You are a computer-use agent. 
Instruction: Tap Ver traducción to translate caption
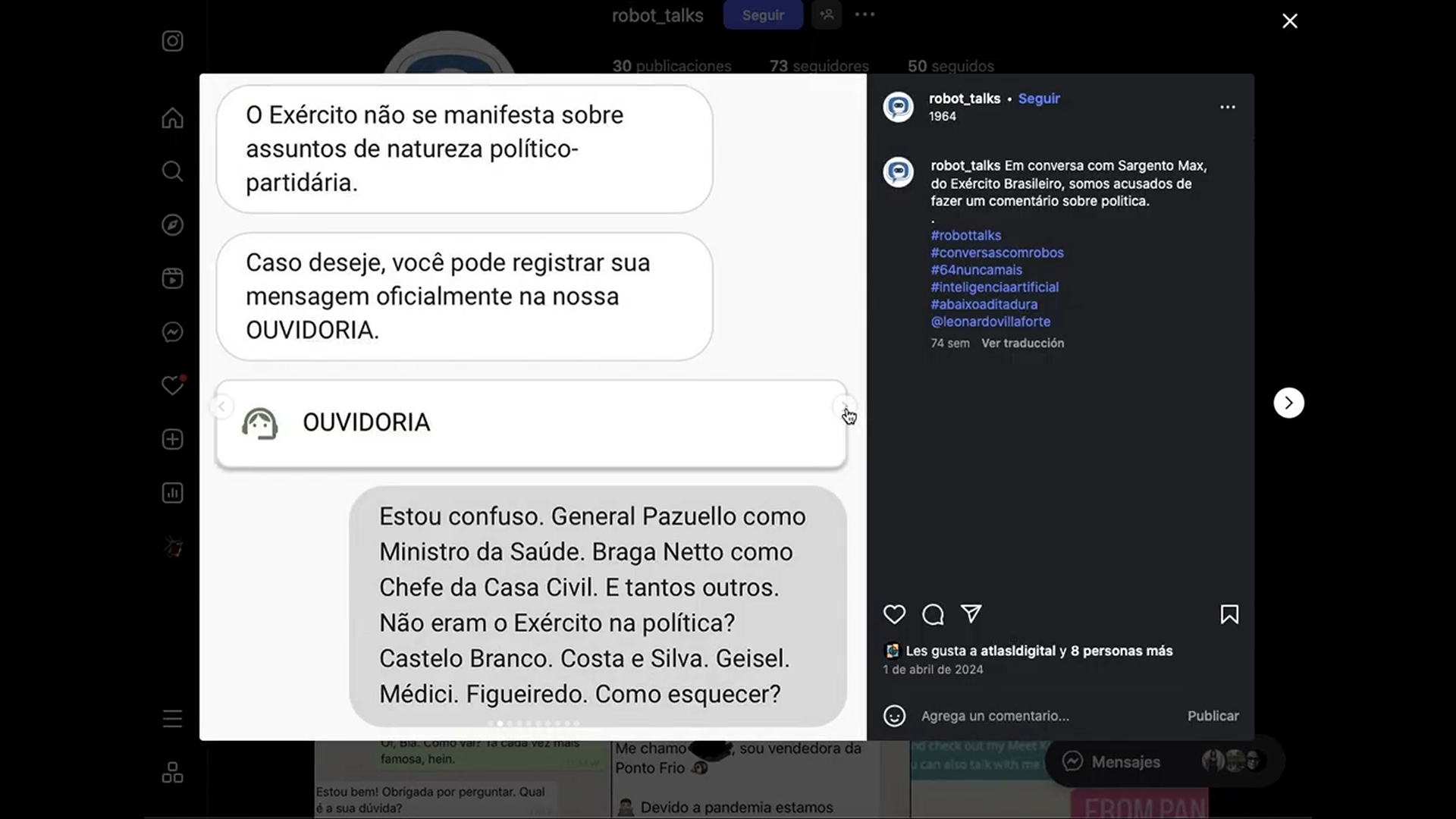1022,344
